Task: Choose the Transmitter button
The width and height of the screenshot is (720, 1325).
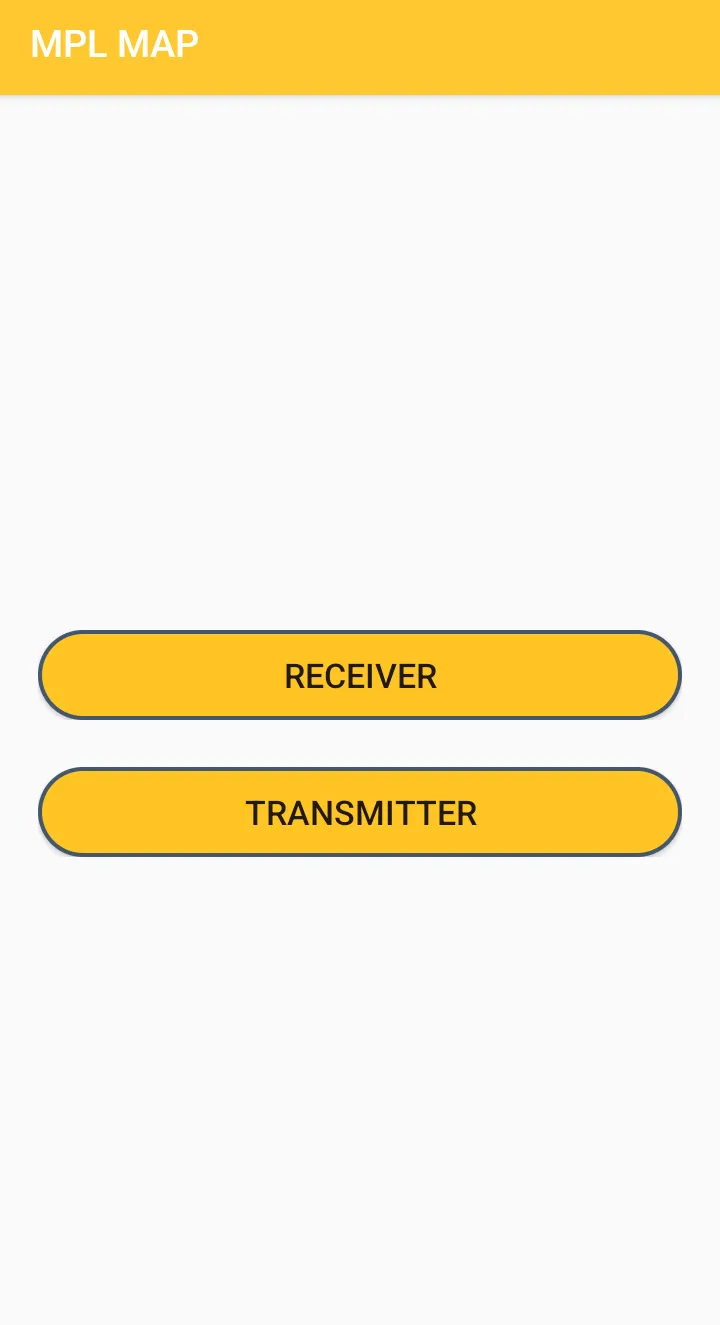Action: tap(360, 812)
